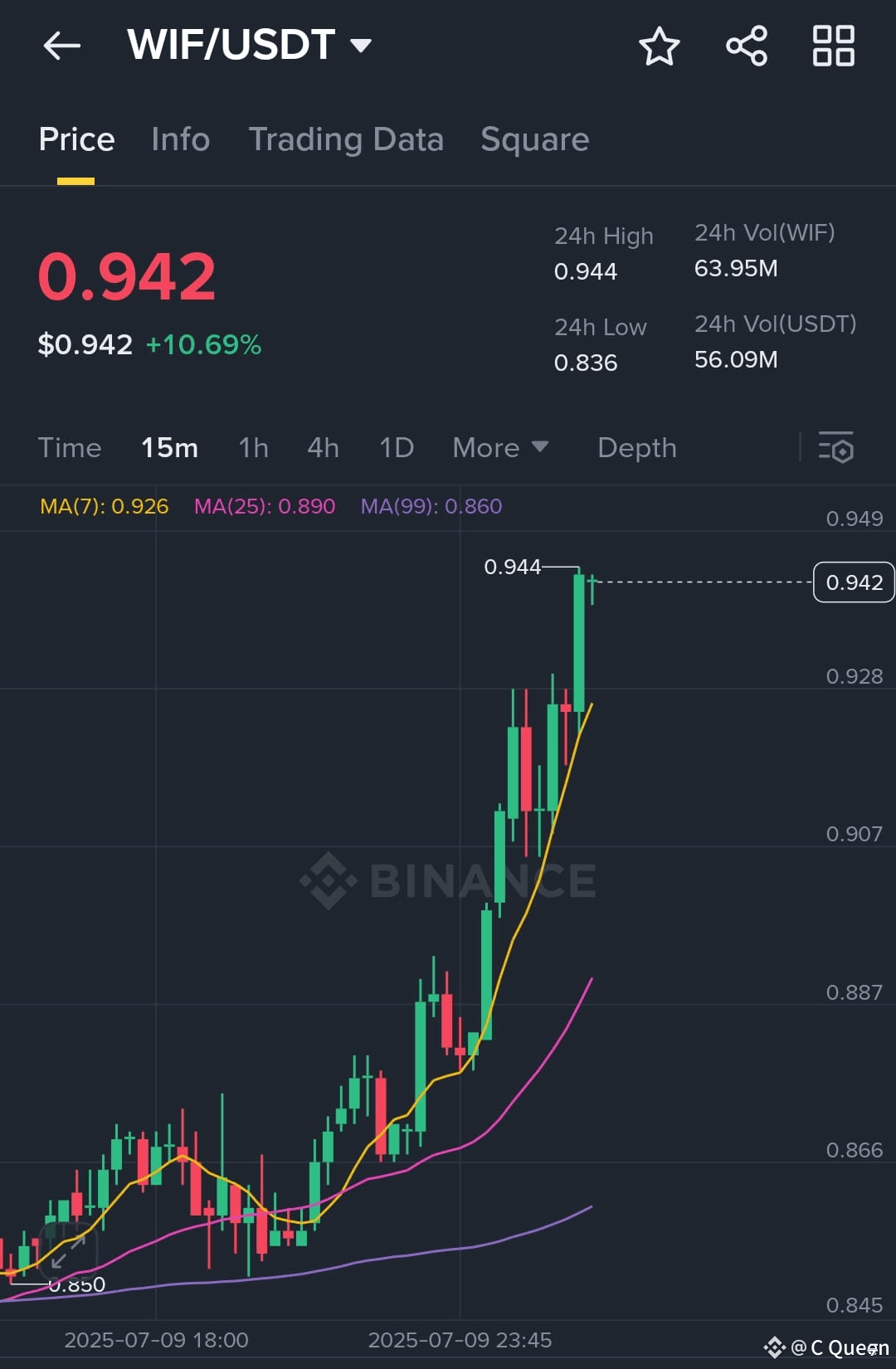Open the Time interval option

[x=70, y=448]
